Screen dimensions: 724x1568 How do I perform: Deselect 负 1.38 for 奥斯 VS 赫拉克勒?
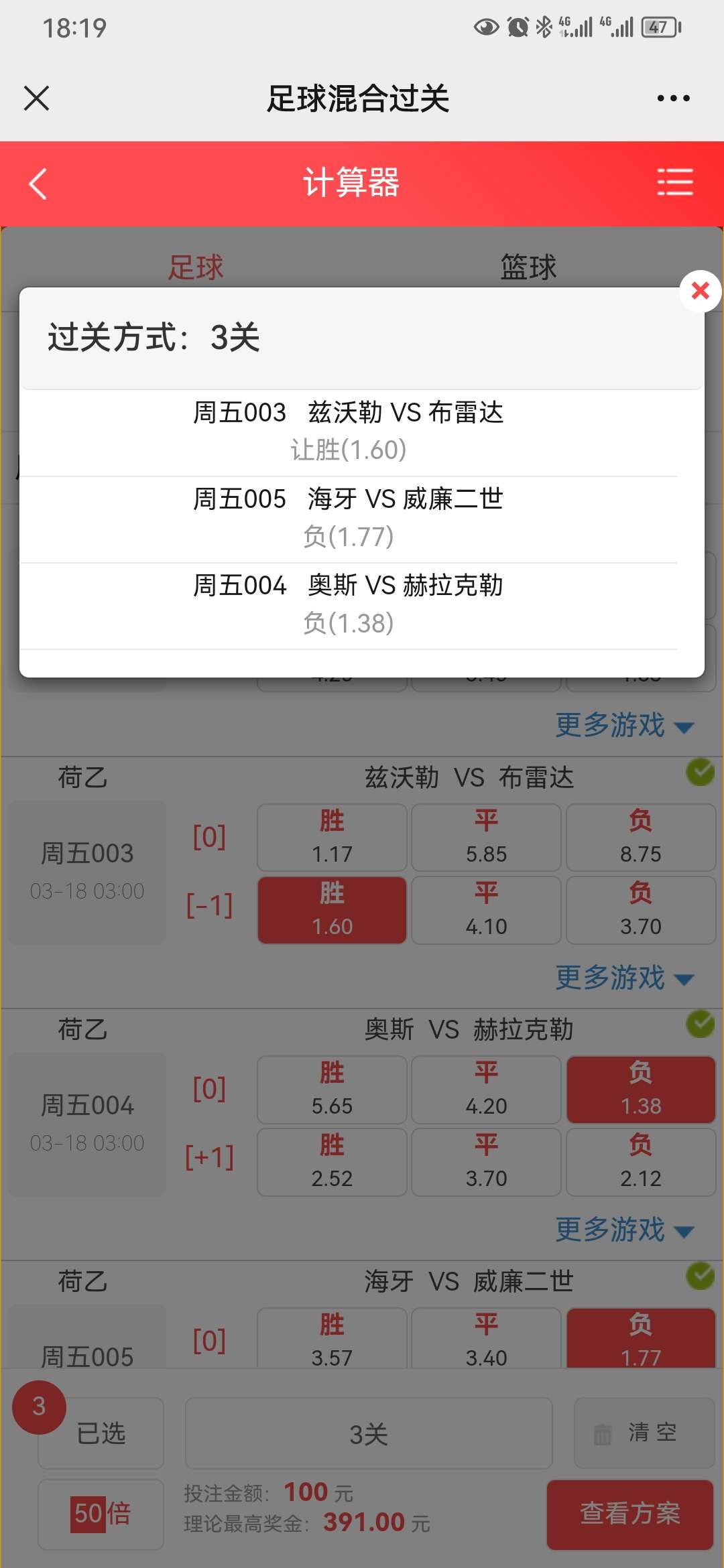(641, 1090)
